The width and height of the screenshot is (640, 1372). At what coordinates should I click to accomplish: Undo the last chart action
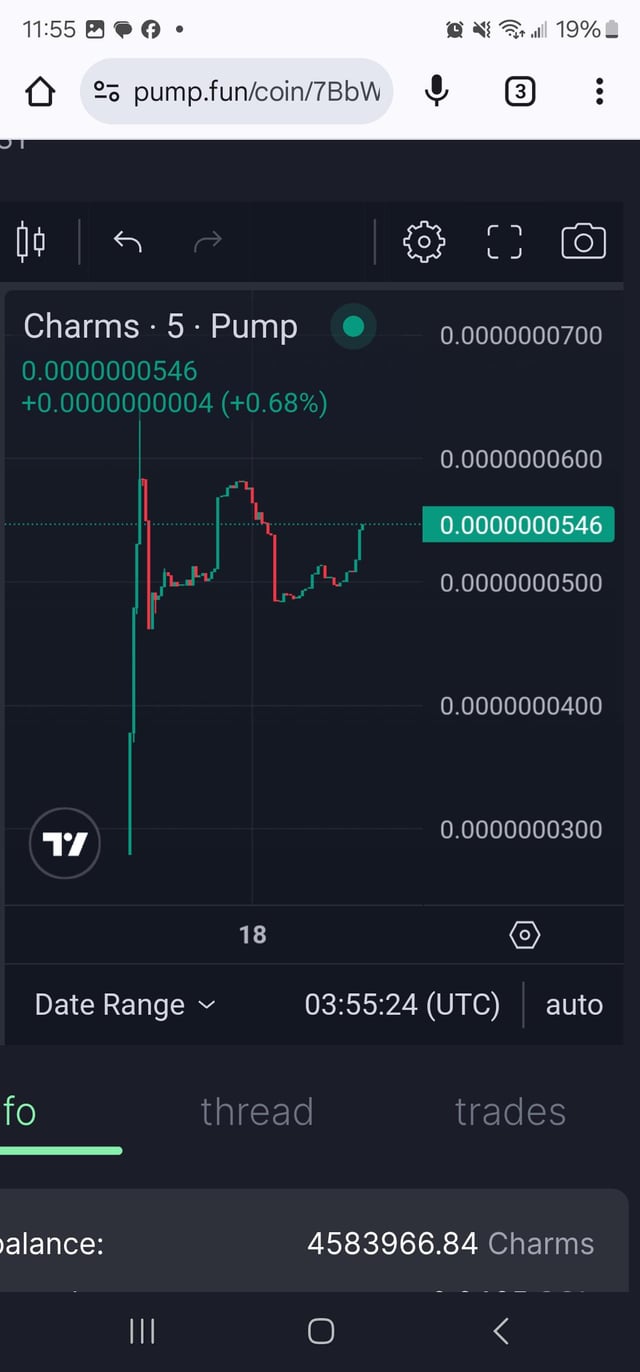127,241
